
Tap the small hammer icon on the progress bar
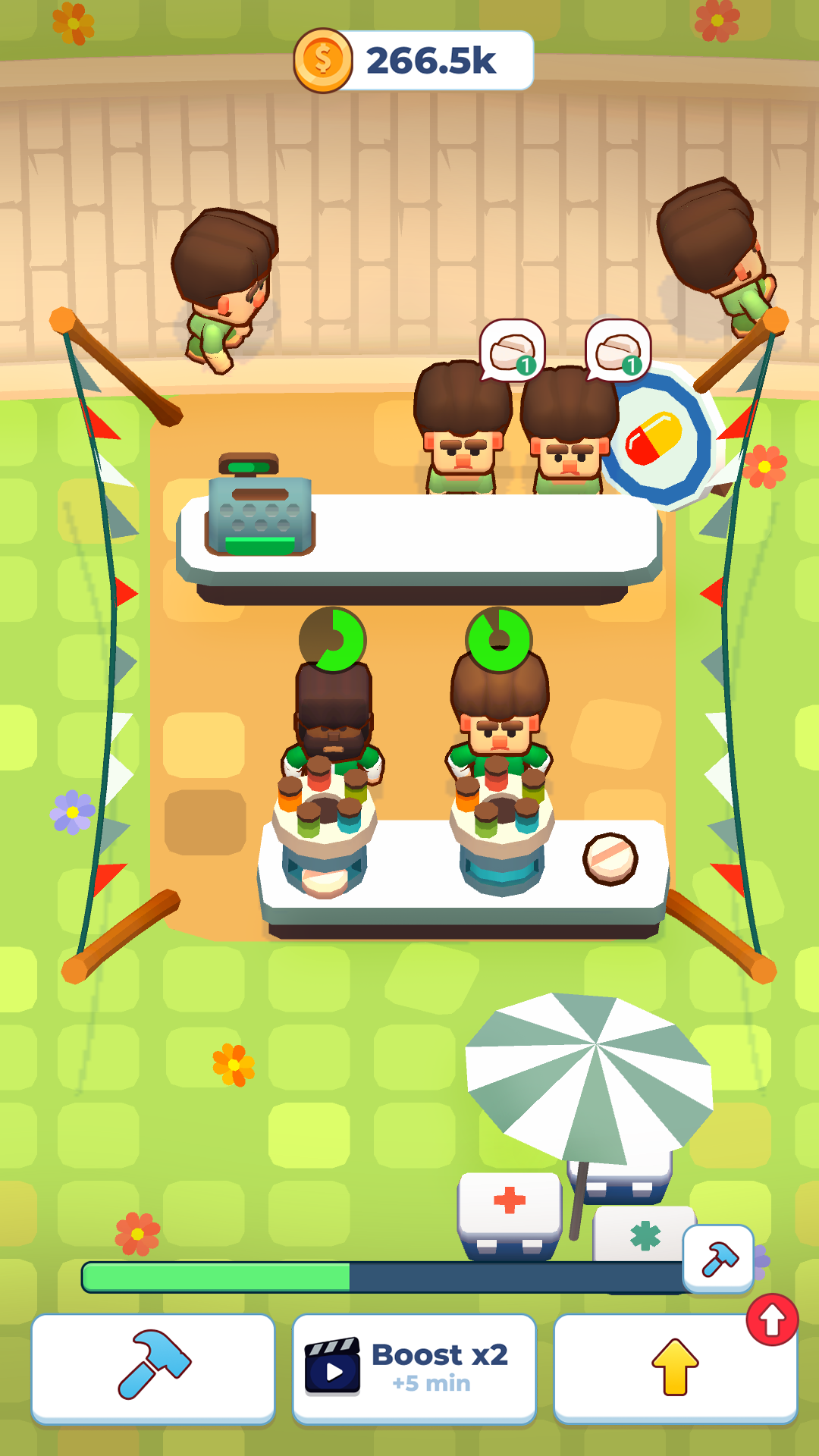(x=718, y=1259)
